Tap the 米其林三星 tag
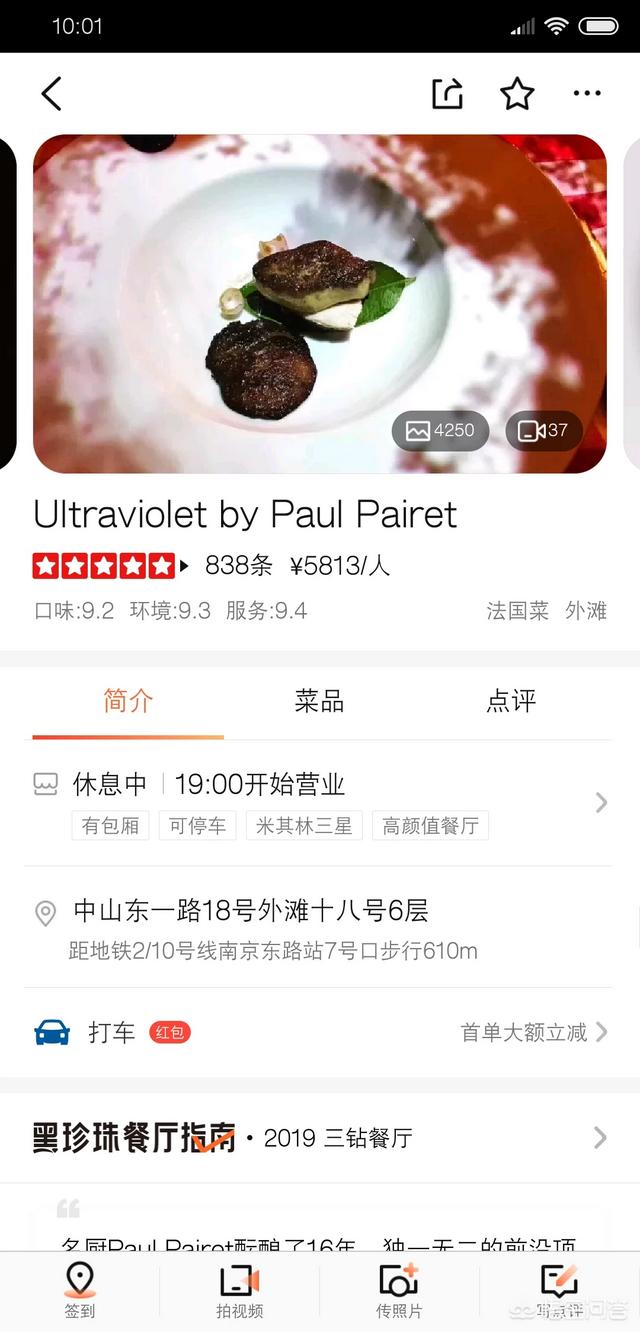 [x=304, y=826]
